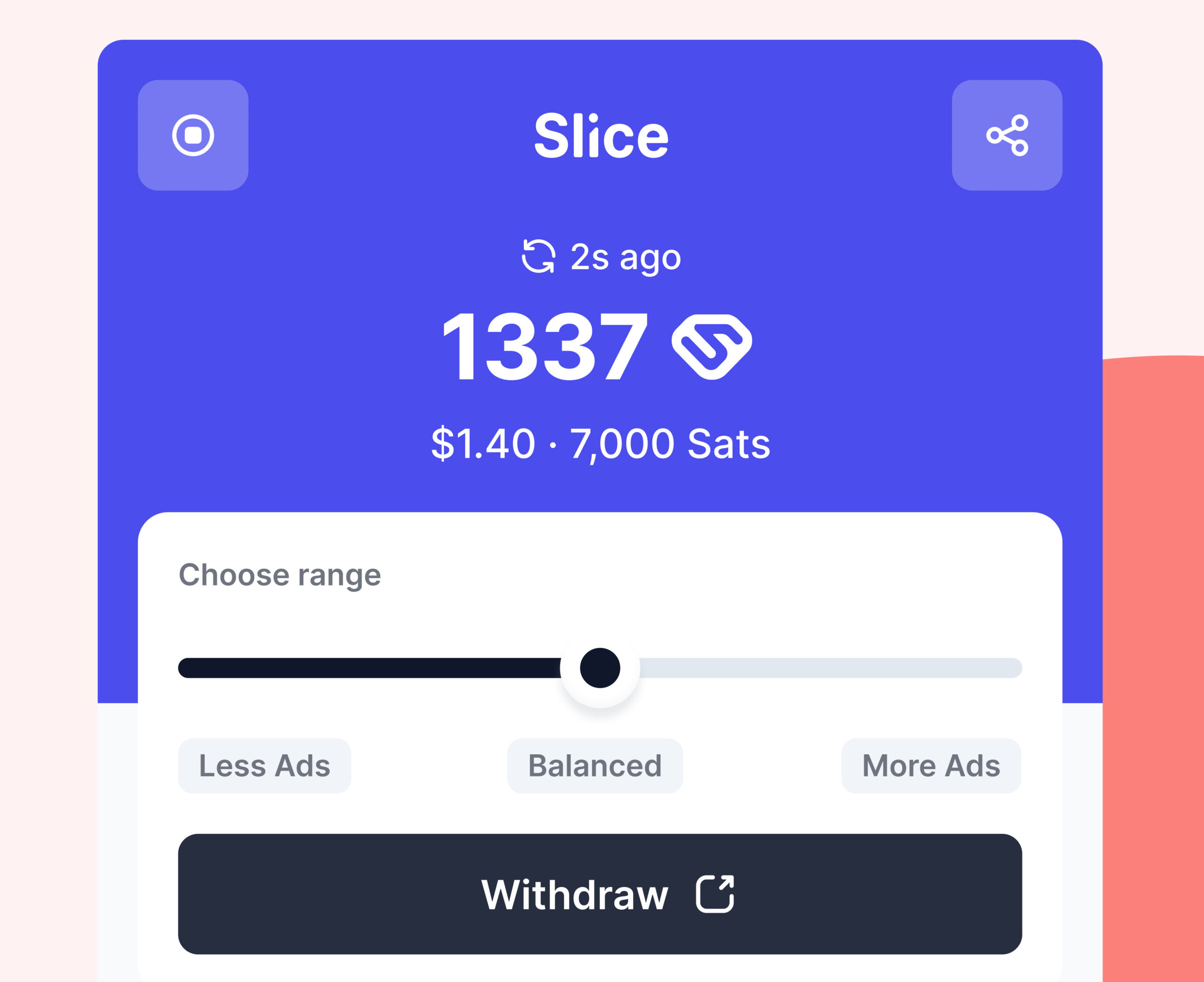
Task: Withdraw your earnings
Action: coord(600,895)
